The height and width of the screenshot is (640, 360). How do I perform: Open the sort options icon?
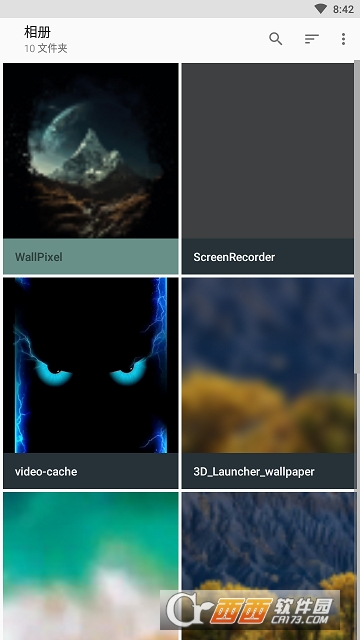click(311, 39)
